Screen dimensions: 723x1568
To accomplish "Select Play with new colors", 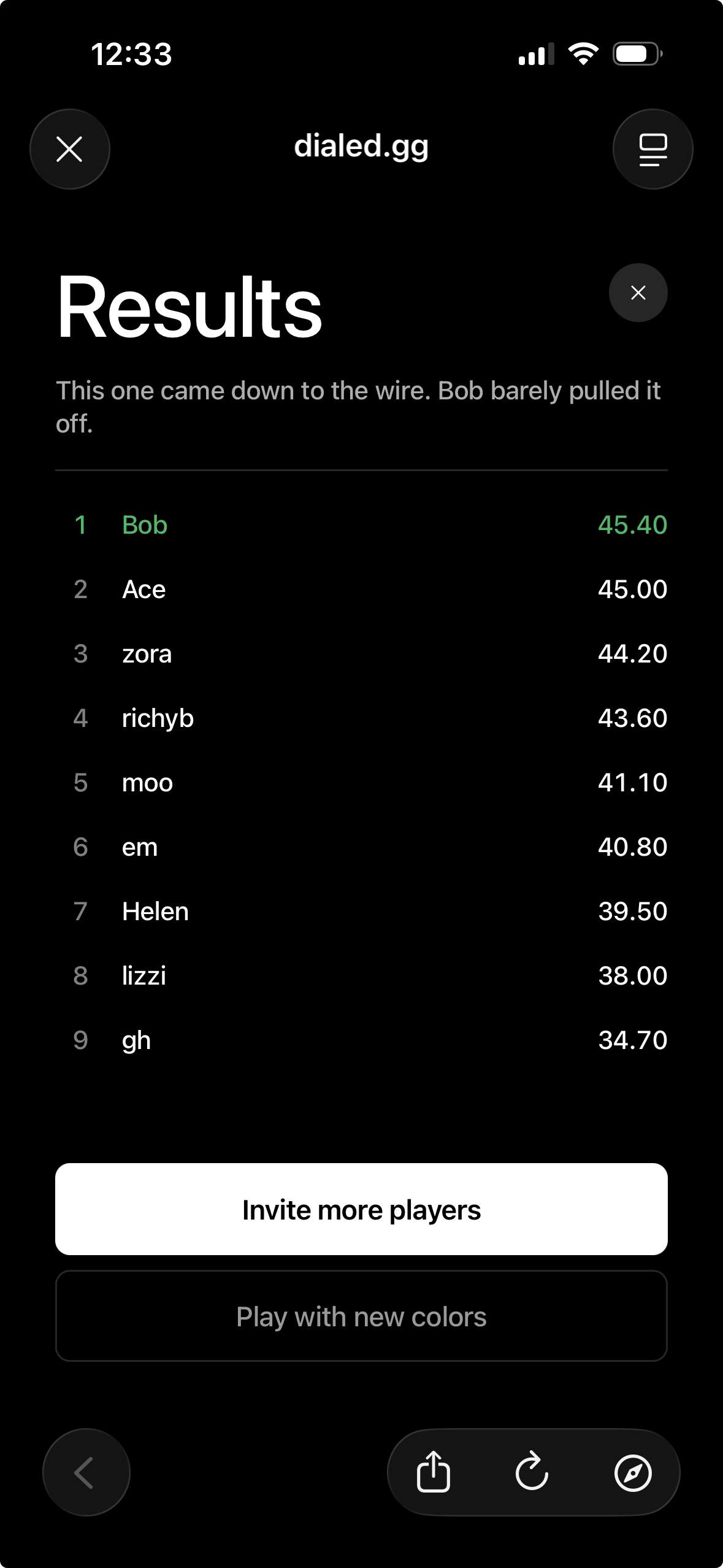I will point(361,1316).
